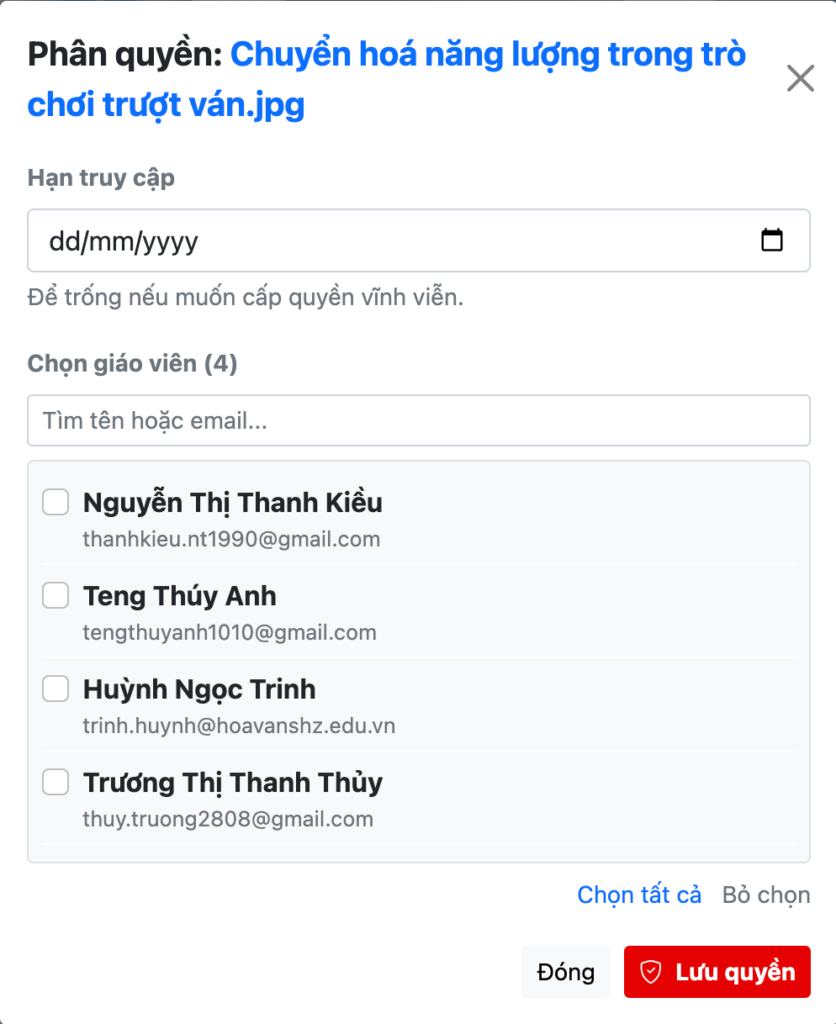Tap Bỏ chọn to clear selection
The image size is (836, 1024).
point(766,895)
